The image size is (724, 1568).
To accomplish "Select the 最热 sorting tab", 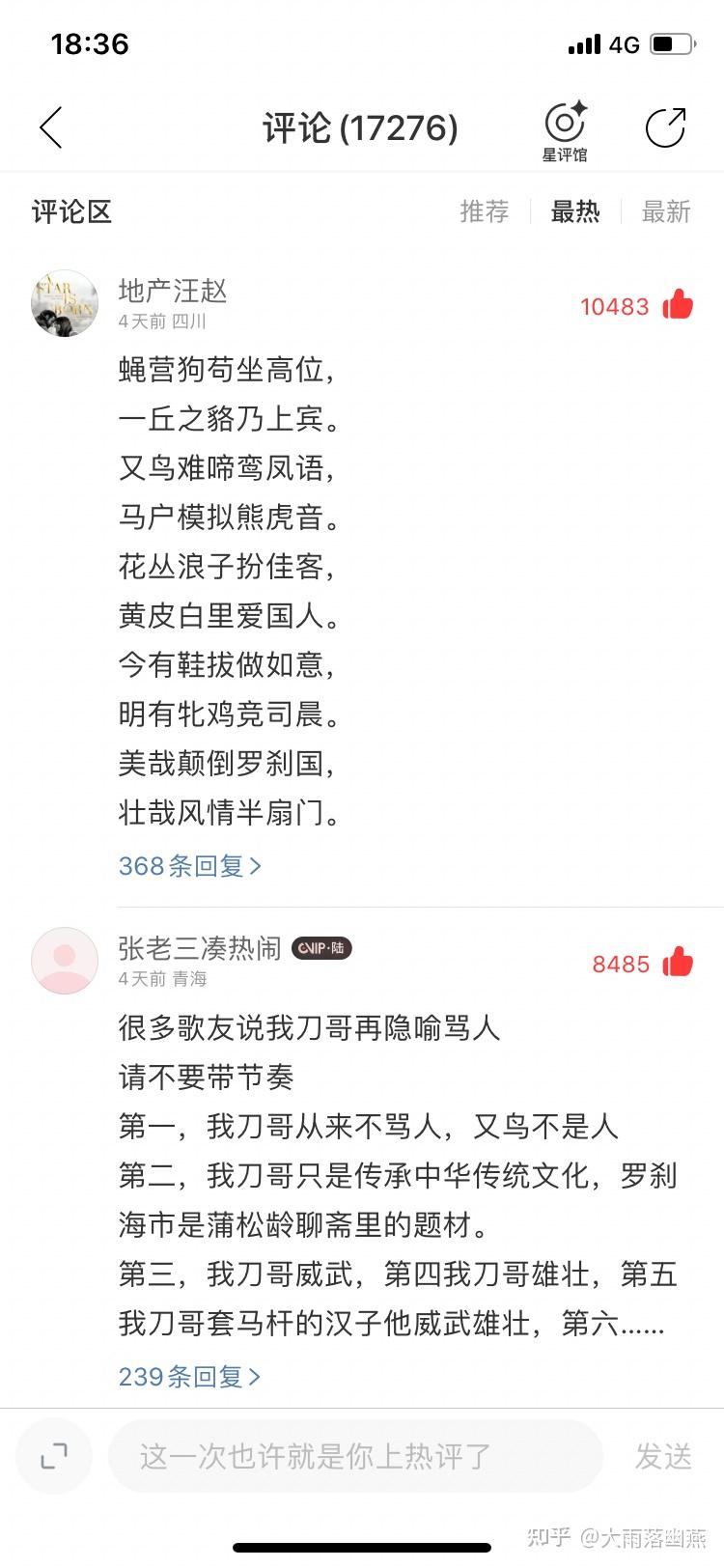I will click(575, 211).
